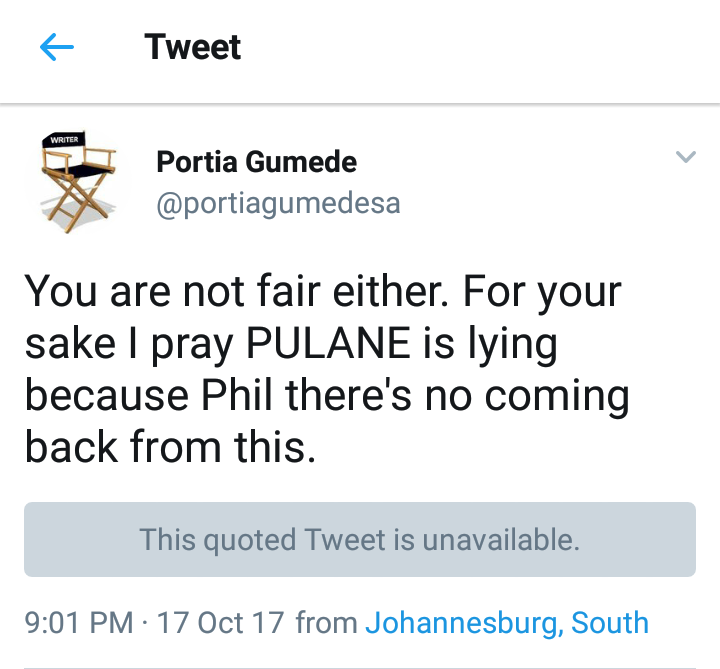The height and width of the screenshot is (669, 720).
Task: Open Portia Gumede's profile picture
Action: pyautogui.click(x=79, y=180)
